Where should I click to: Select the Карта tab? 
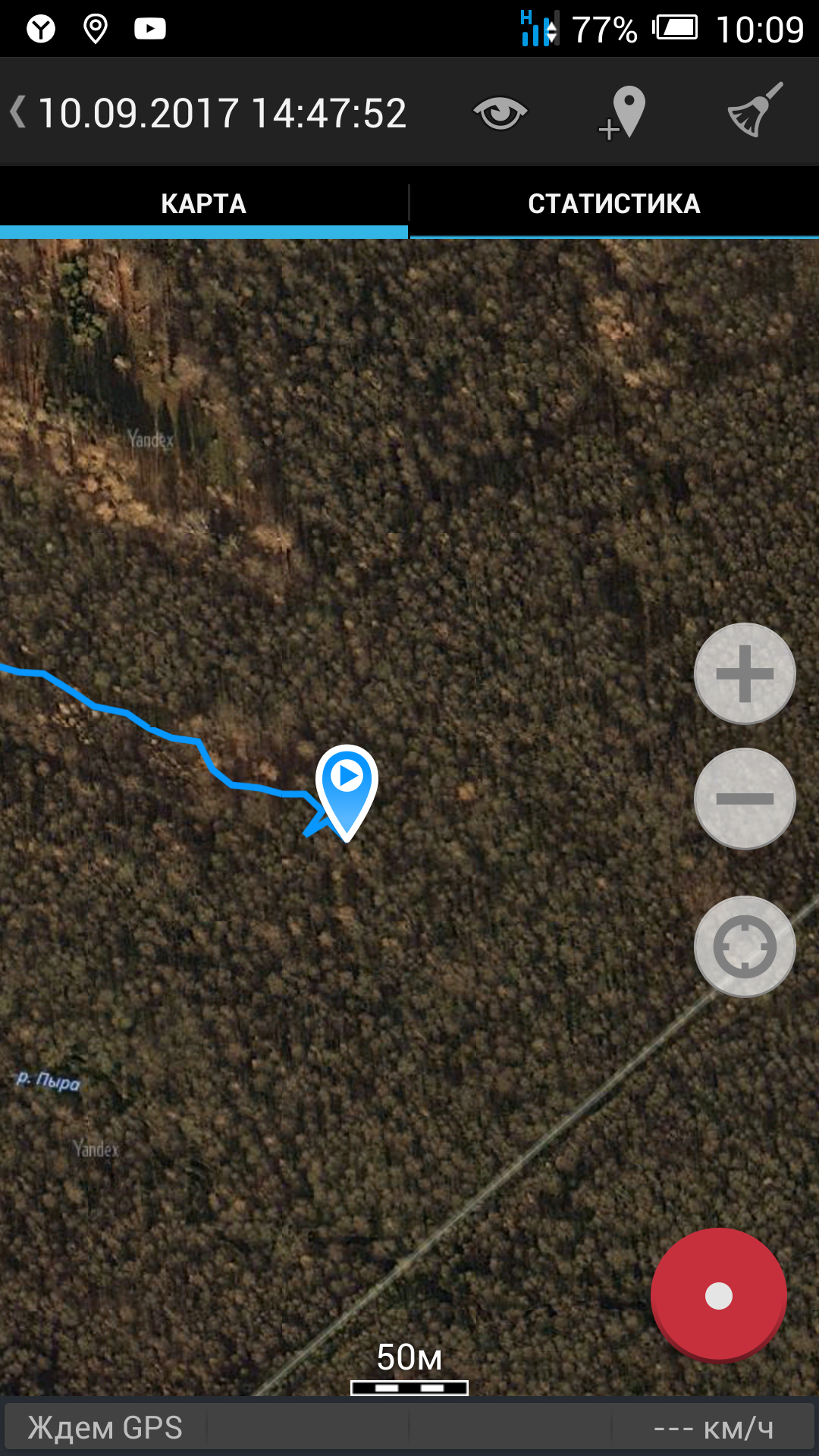coord(203,204)
